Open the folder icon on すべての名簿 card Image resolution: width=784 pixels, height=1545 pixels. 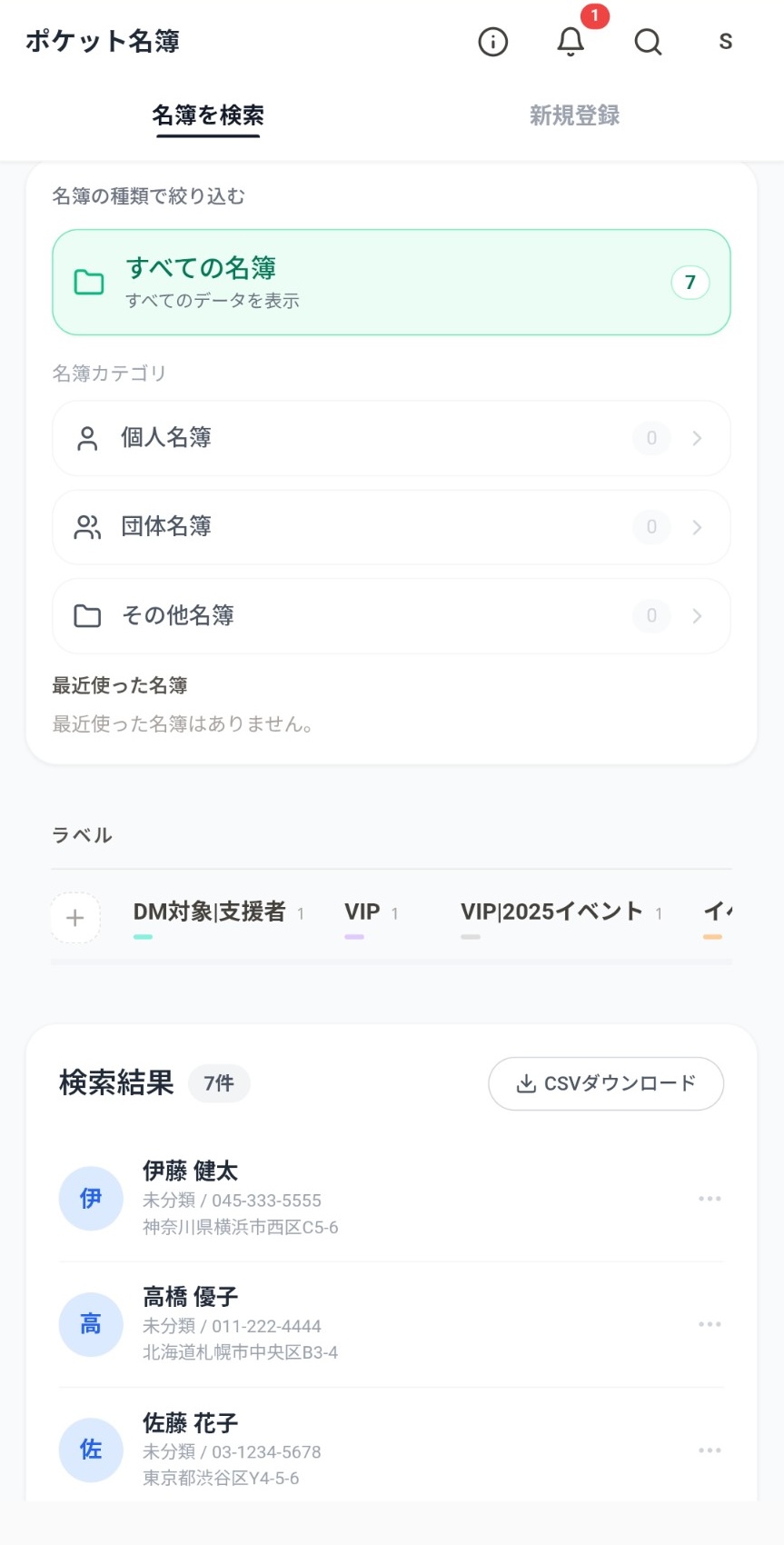[x=87, y=283]
